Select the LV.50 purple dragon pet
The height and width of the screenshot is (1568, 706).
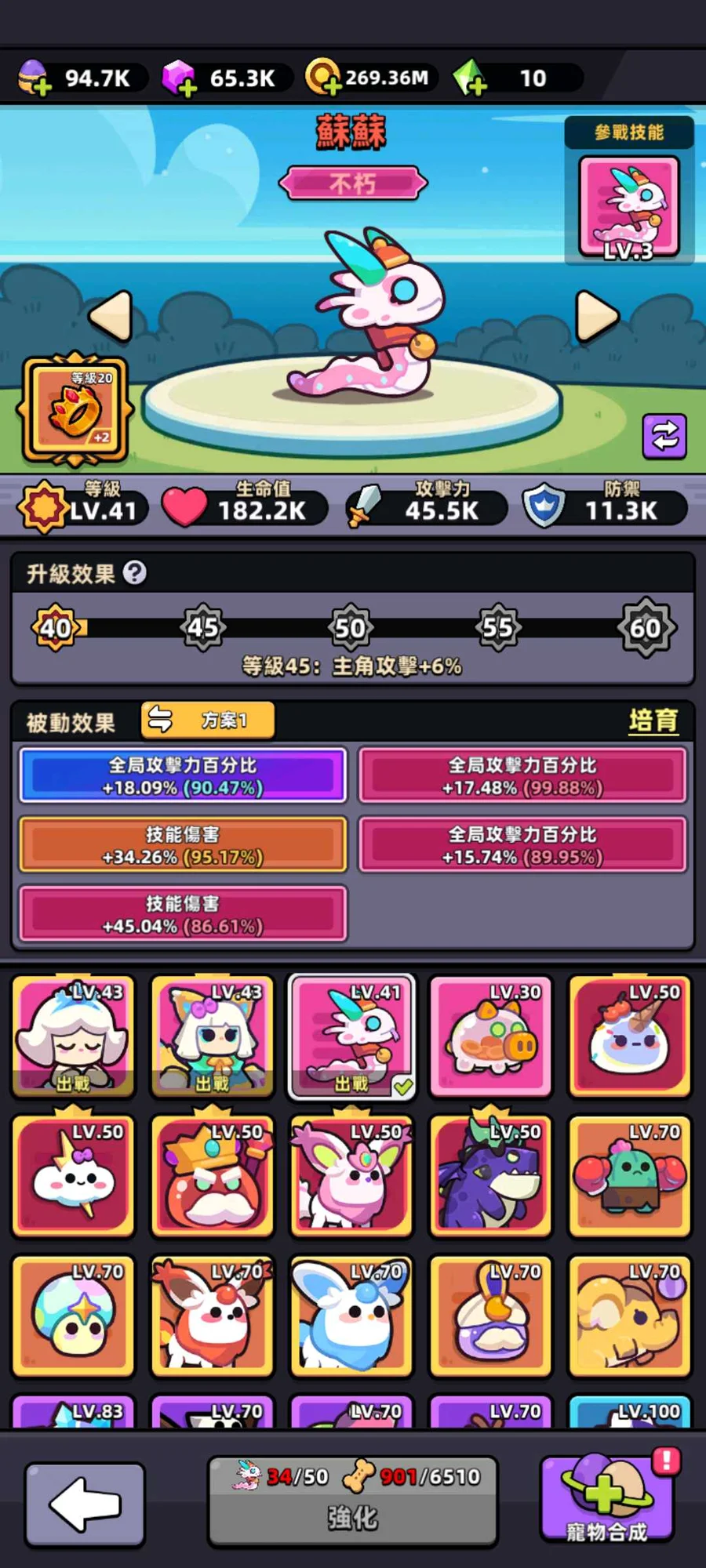click(491, 1176)
